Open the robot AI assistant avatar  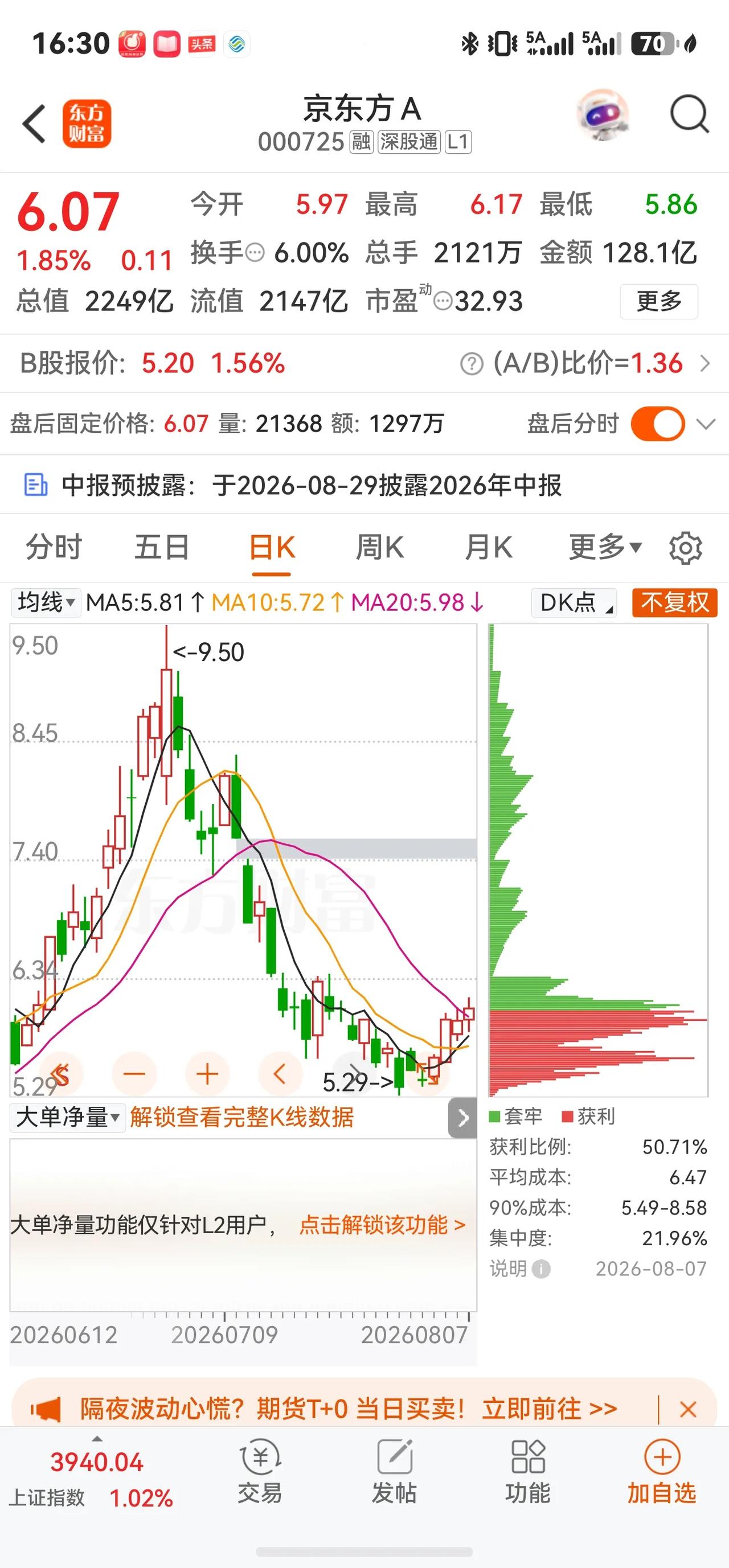602,115
